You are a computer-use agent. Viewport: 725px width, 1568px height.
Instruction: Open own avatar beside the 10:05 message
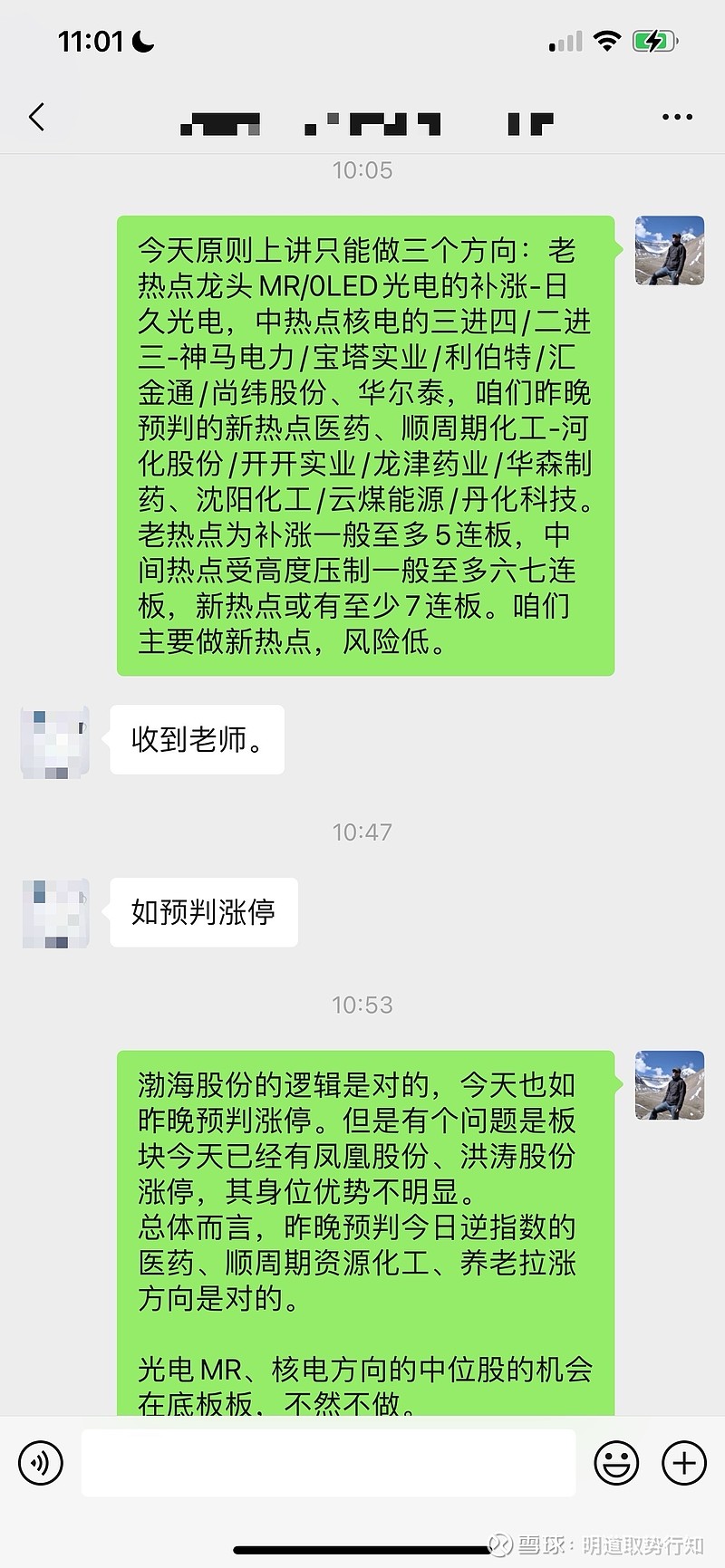point(670,251)
